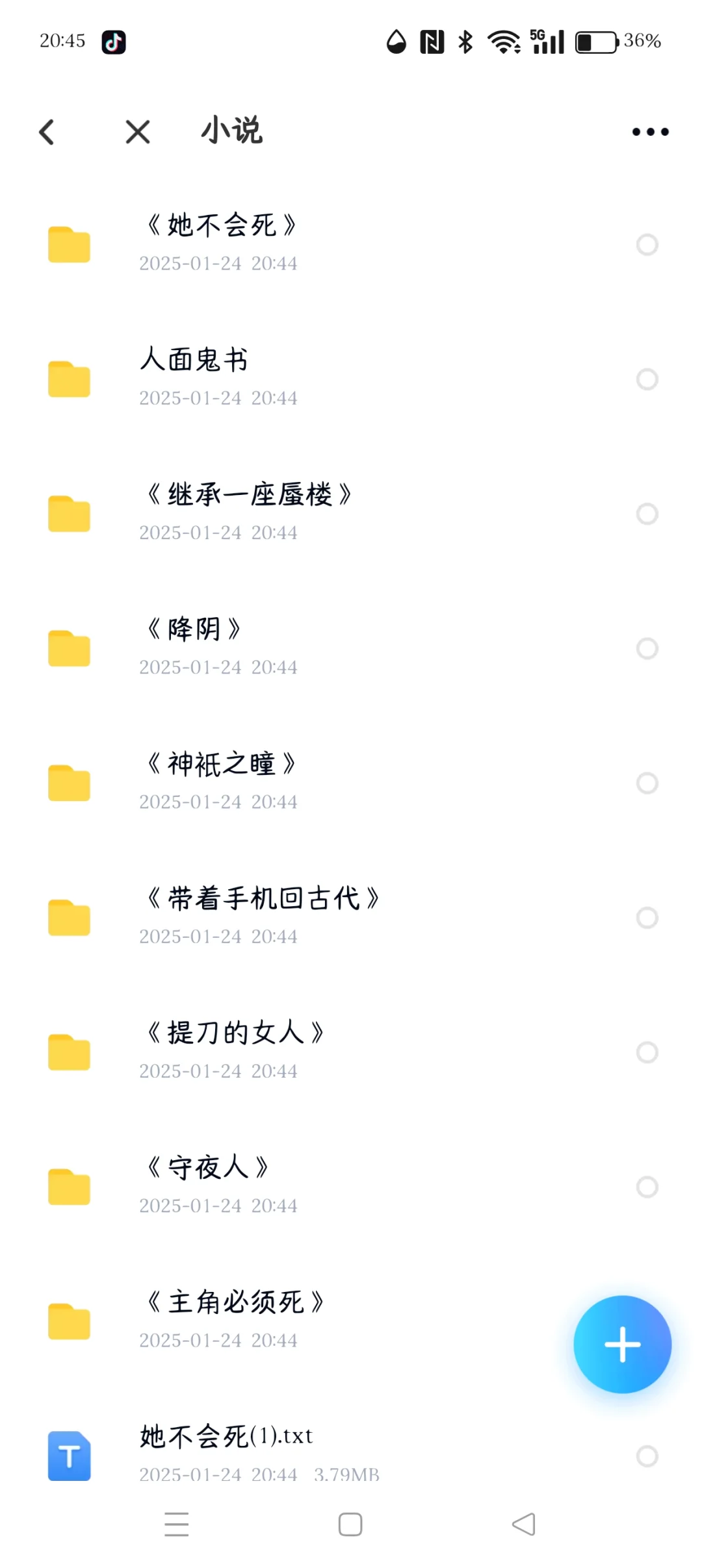Open the 《守夜人》 folder
Image resolution: width=702 pixels, height=1568 pixels.
click(351, 1187)
